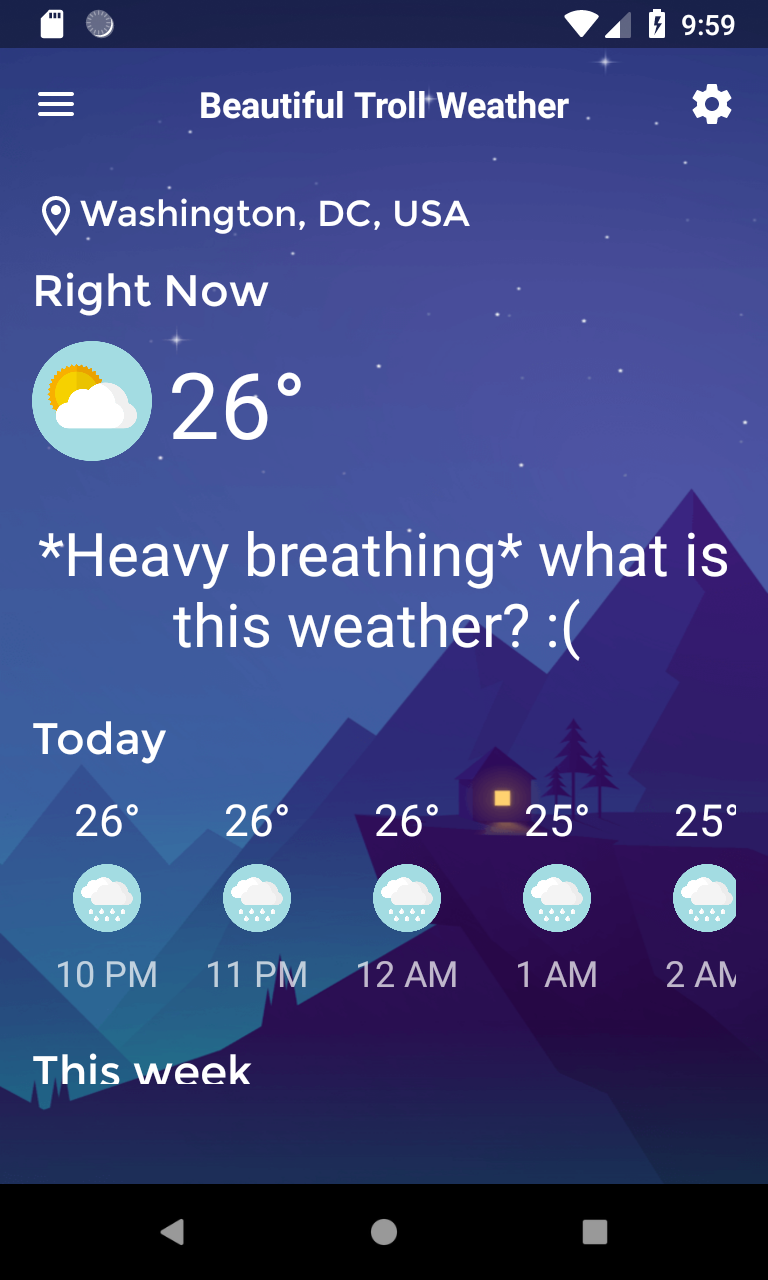The height and width of the screenshot is (1280, 768).
Task: Tap the snarky weather comment text
Action: pyautogui.click(x=384, y=590)
